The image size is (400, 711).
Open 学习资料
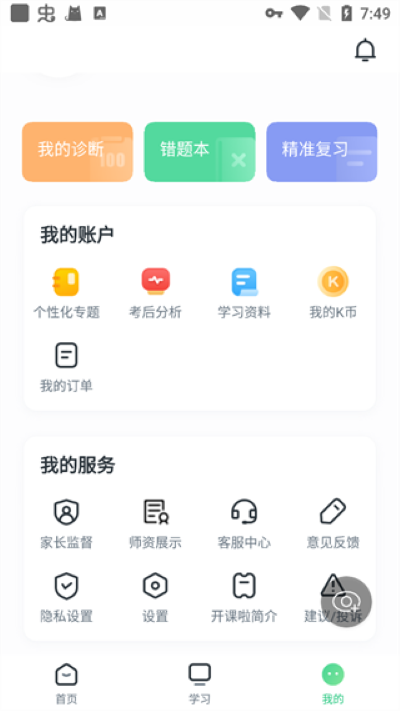[244, 293]
